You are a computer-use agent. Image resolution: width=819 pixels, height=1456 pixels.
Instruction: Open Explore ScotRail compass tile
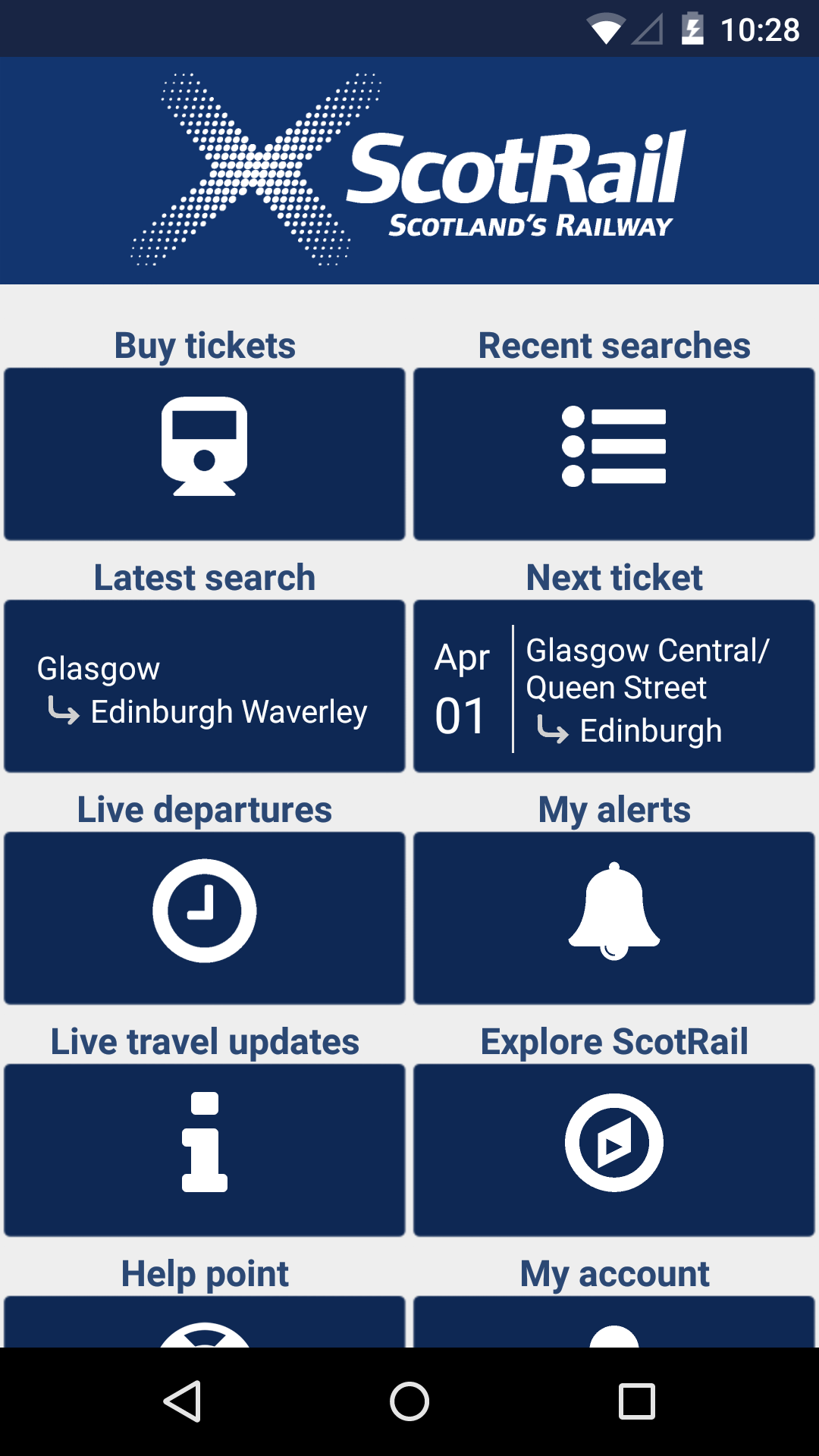point(614,1150)
